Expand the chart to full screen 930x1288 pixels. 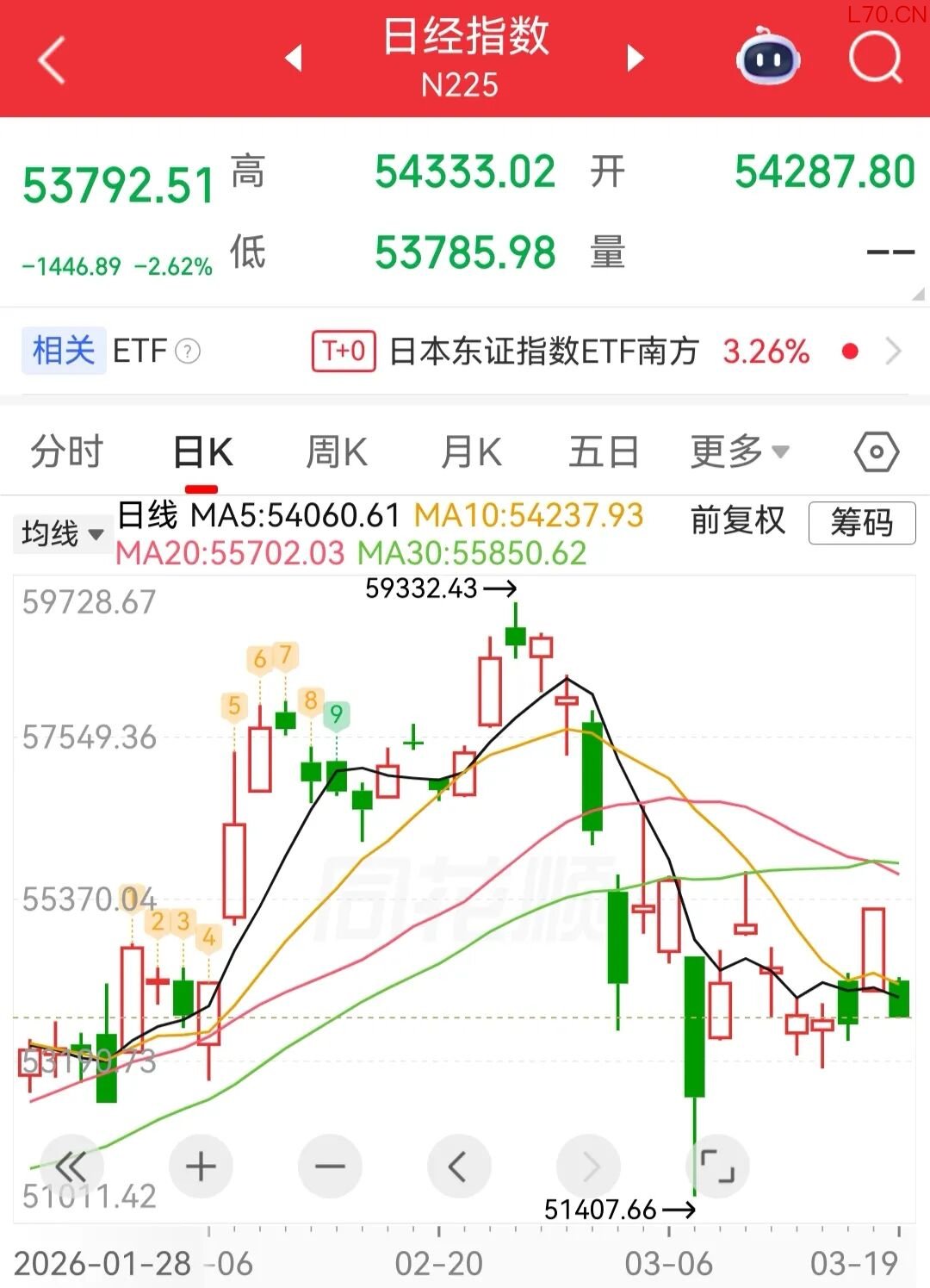pos(717,1167)
